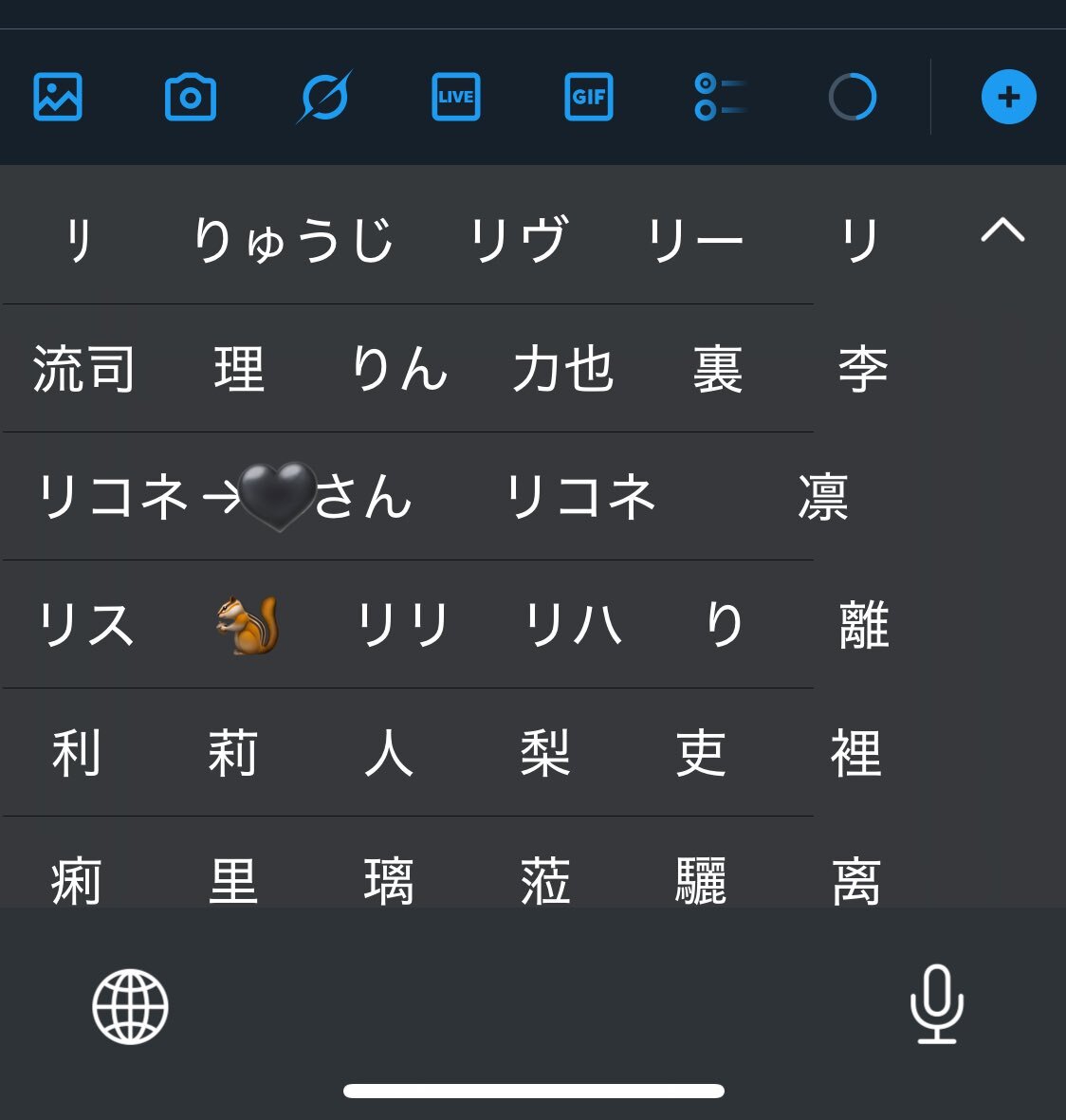Collapse the expanded candidate list

click(x=1002, y=230)
